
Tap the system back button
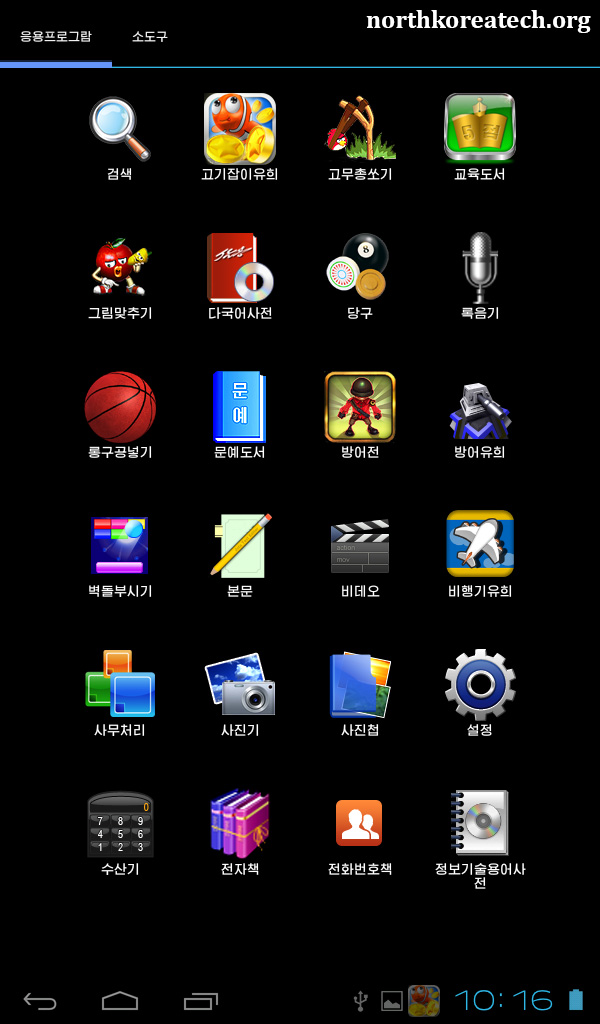(x=40, y=1000)
